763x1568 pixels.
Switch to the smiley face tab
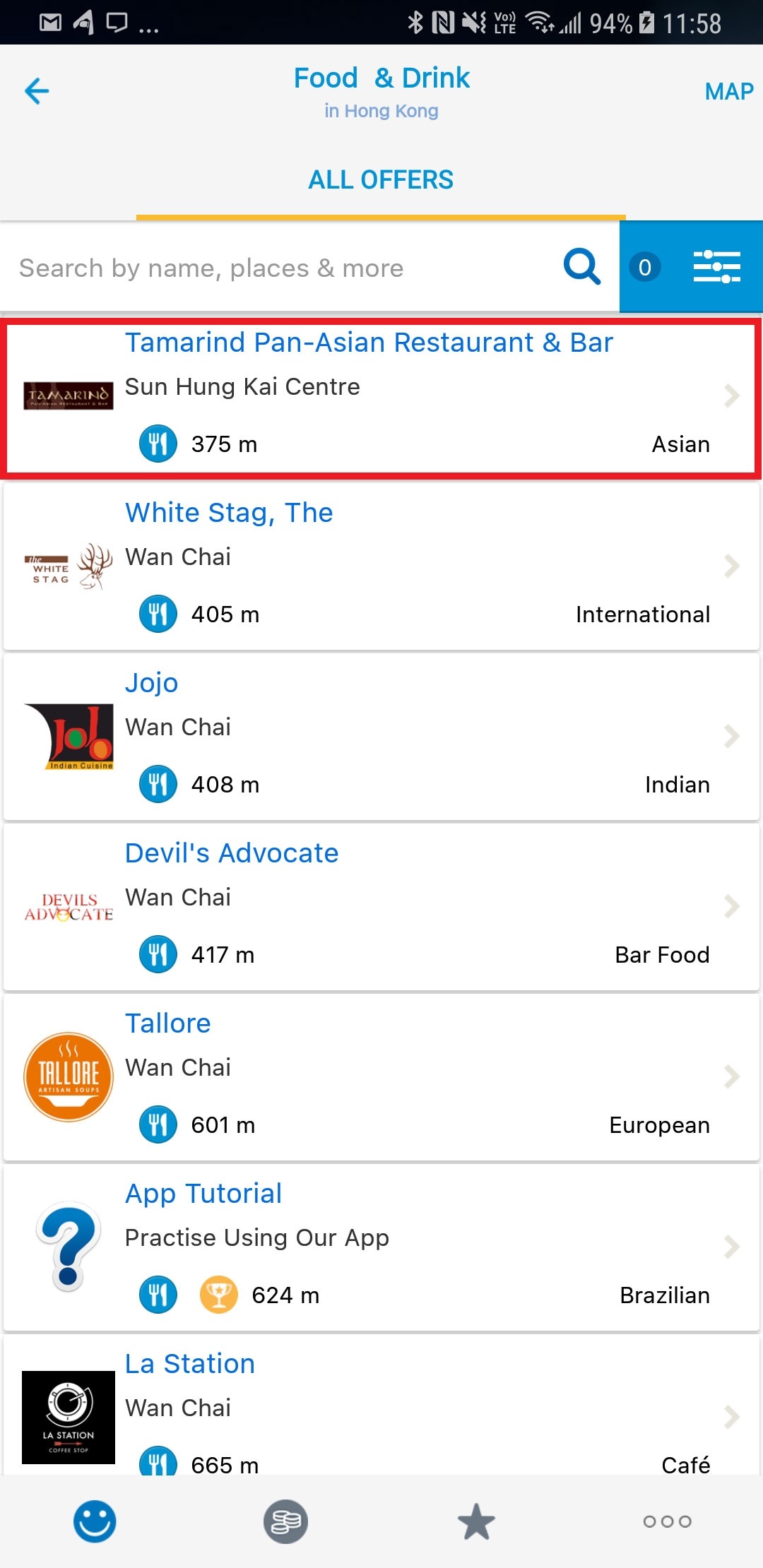95,1521
